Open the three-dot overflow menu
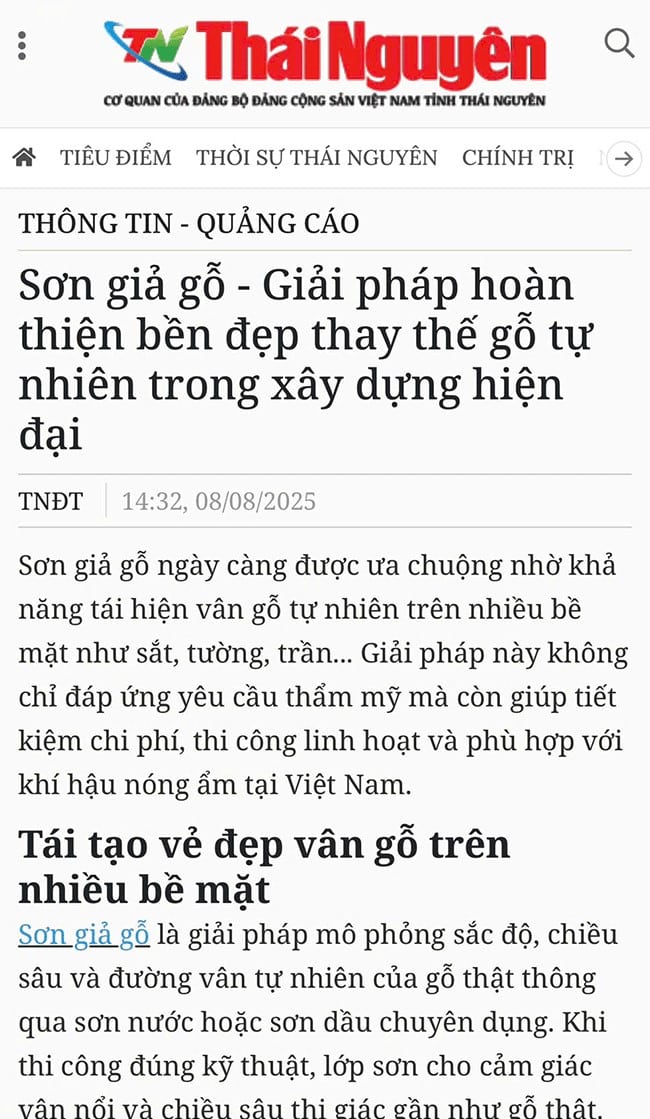The width and height of the screenshot is (650, 1119). 22,45
